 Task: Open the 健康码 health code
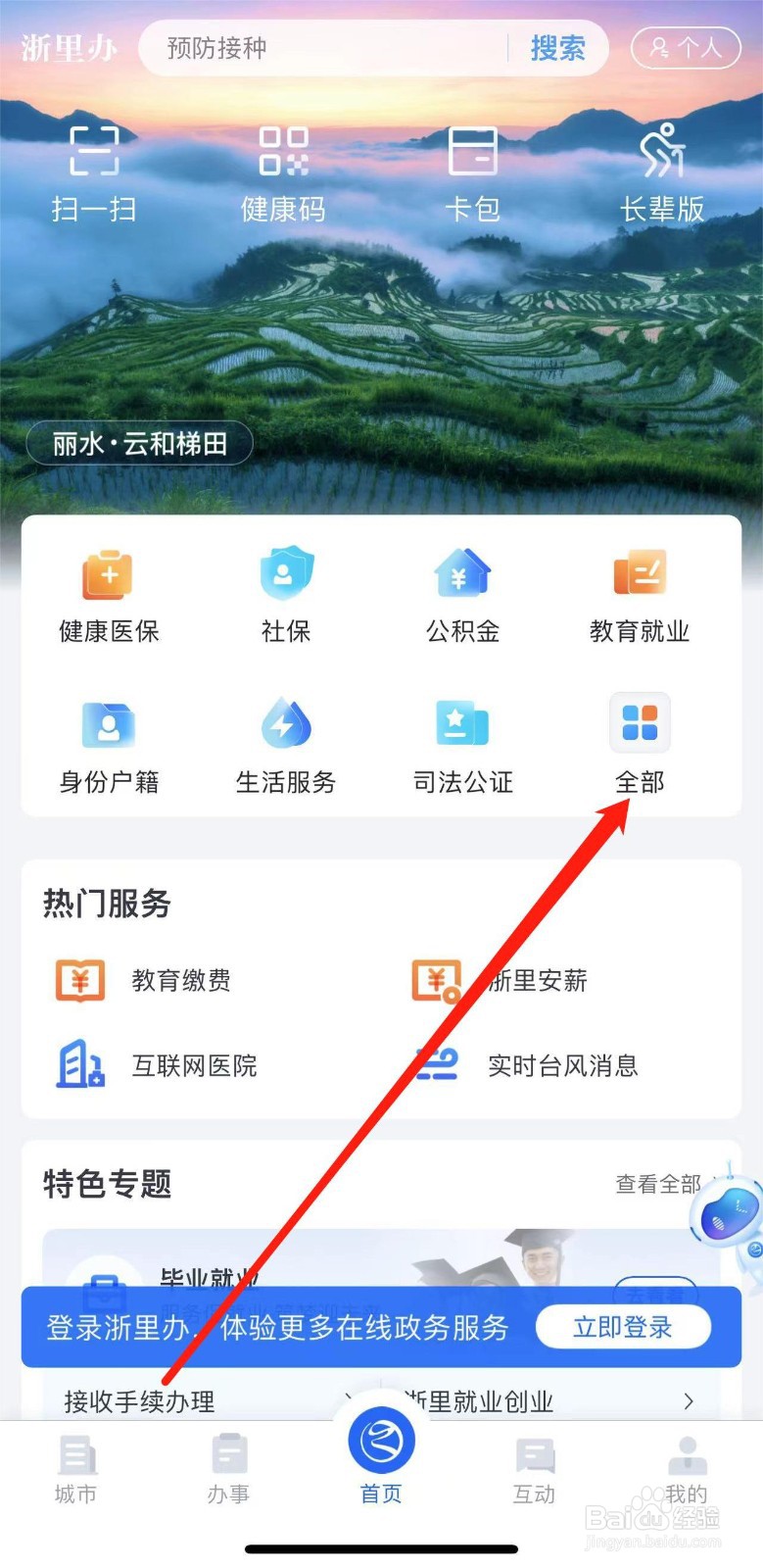[283, 171]
